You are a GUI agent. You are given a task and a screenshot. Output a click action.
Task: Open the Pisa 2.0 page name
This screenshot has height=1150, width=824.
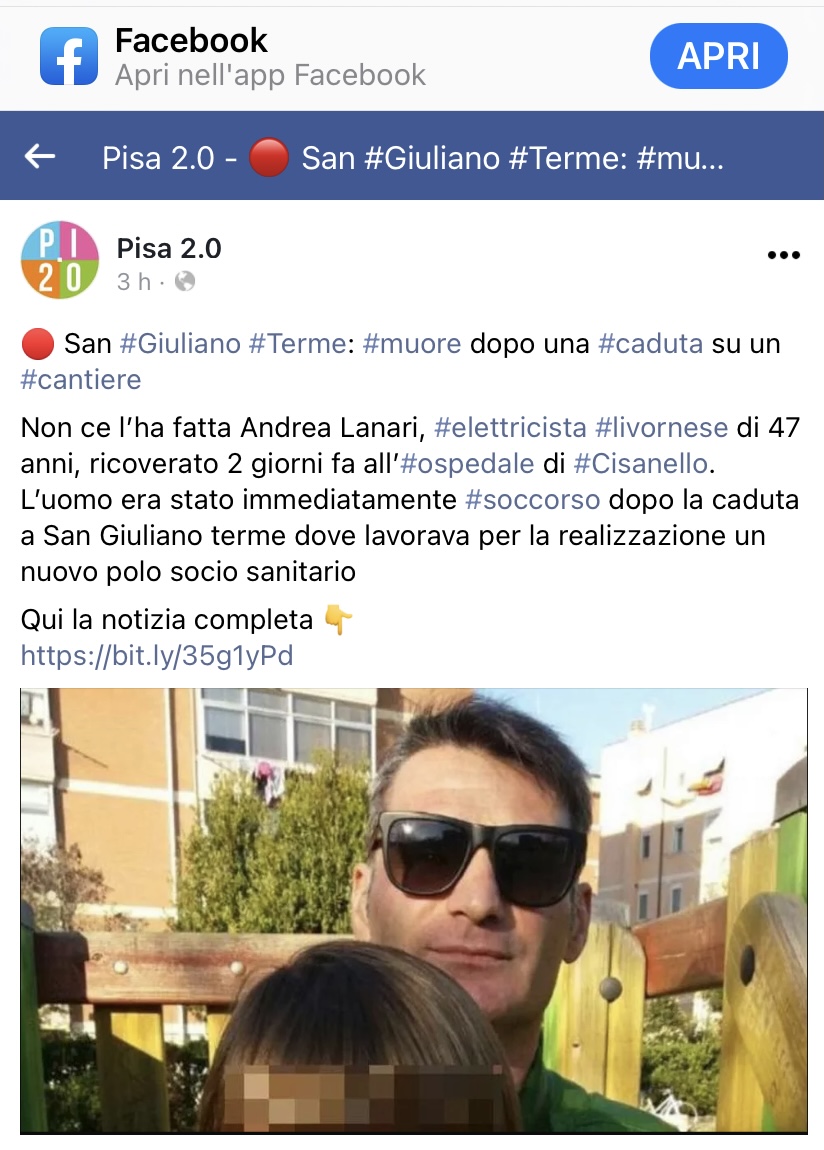(169, 248)
